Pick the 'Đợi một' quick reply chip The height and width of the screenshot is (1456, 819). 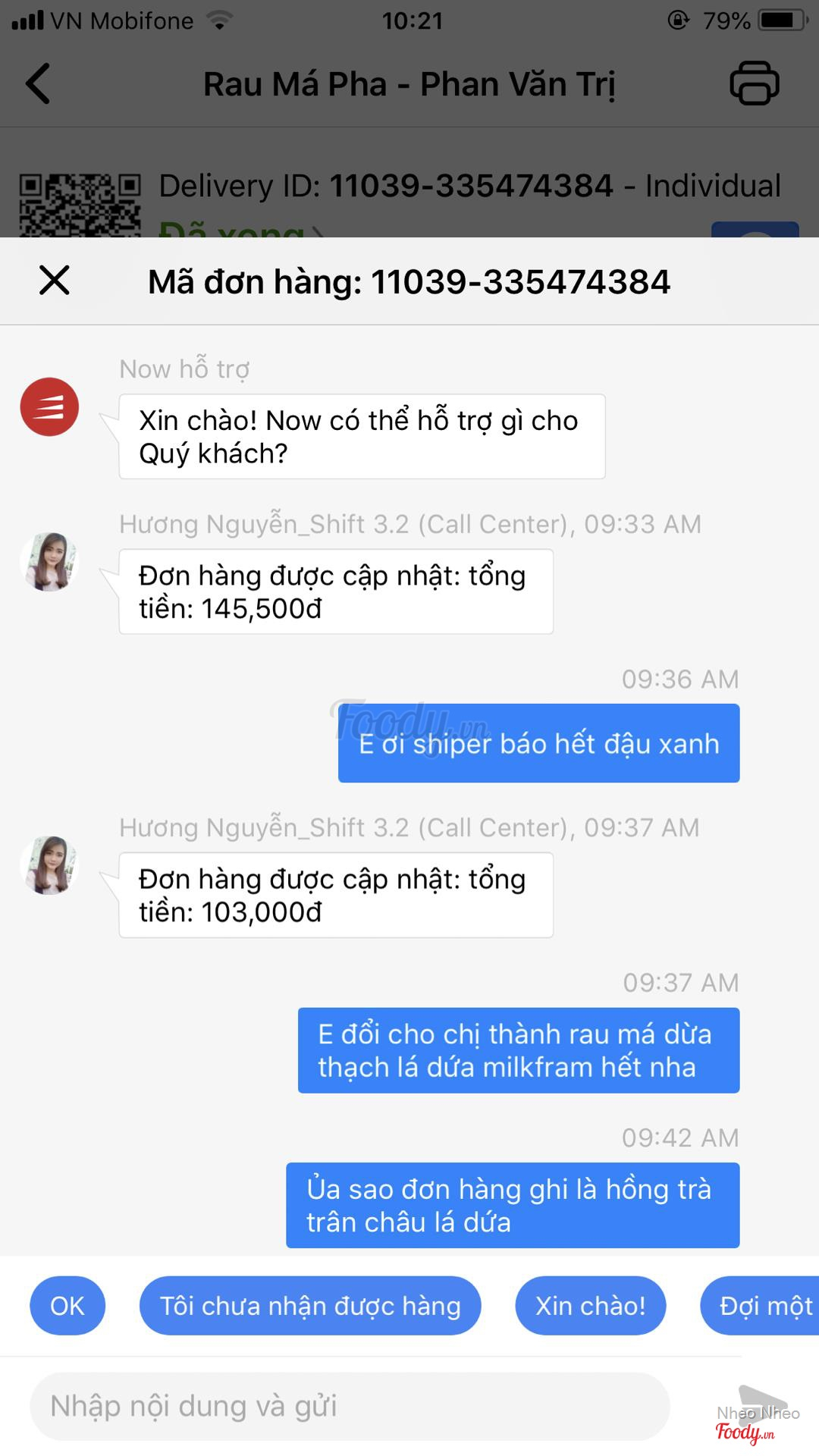(762, 1306)
